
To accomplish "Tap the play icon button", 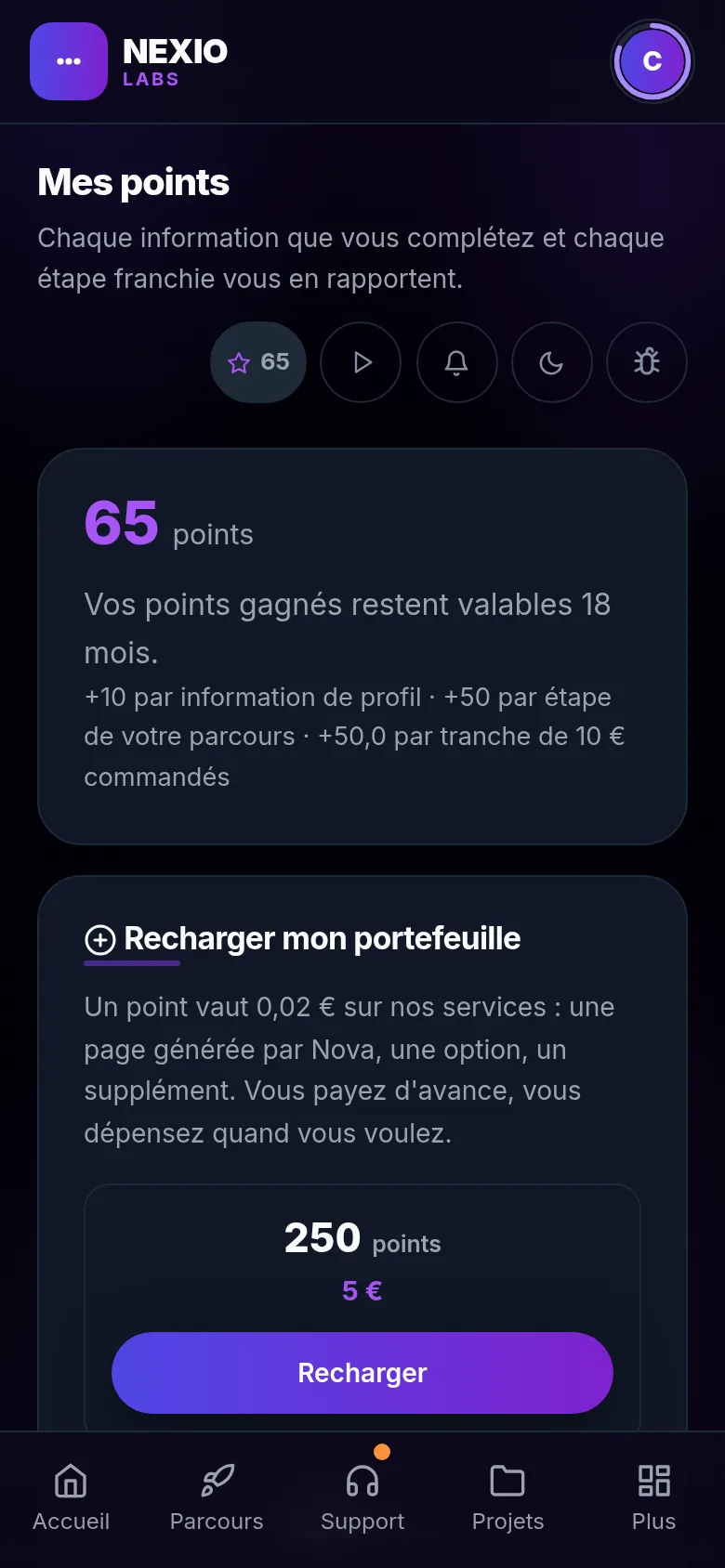I will click(361, 362).
